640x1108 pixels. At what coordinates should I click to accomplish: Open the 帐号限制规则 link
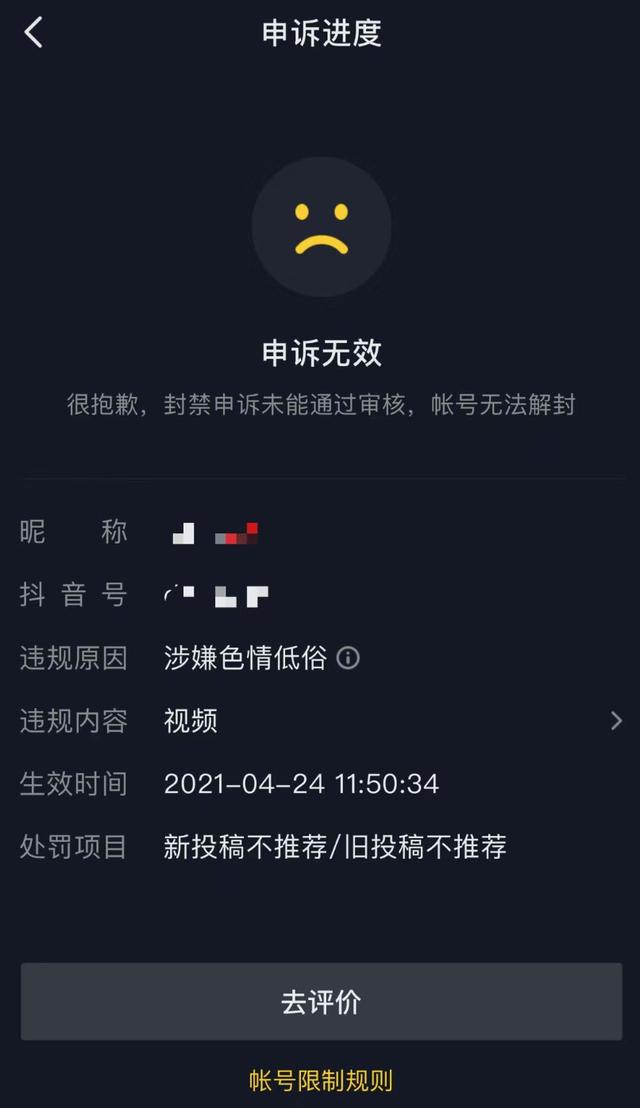click(x=321, y=1080)
